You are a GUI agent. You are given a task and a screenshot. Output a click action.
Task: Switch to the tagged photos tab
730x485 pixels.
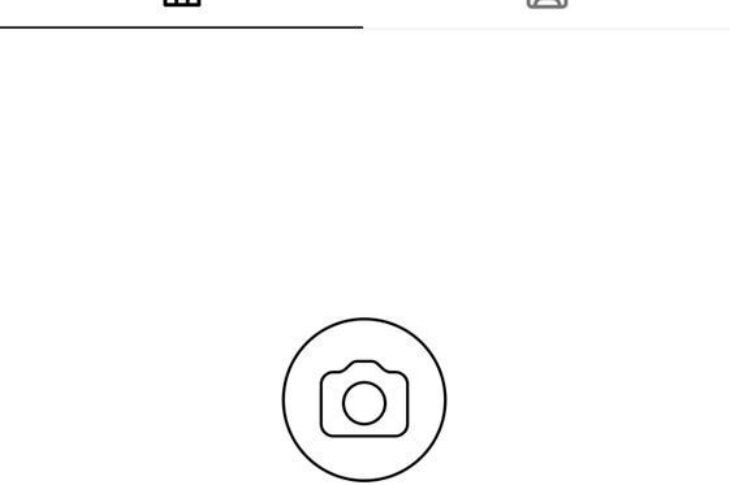point(547,5)
